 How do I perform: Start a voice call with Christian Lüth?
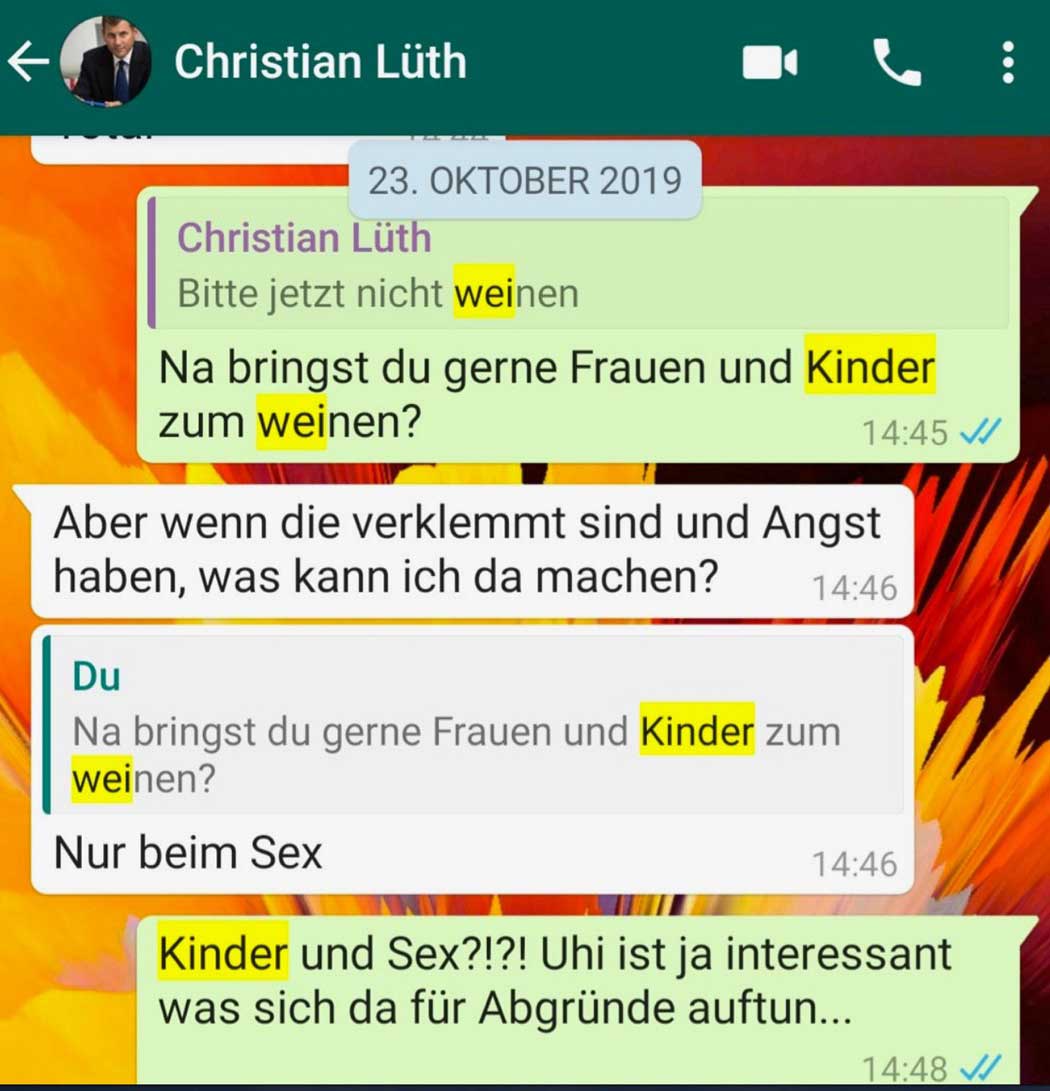[x=897, y=64]
